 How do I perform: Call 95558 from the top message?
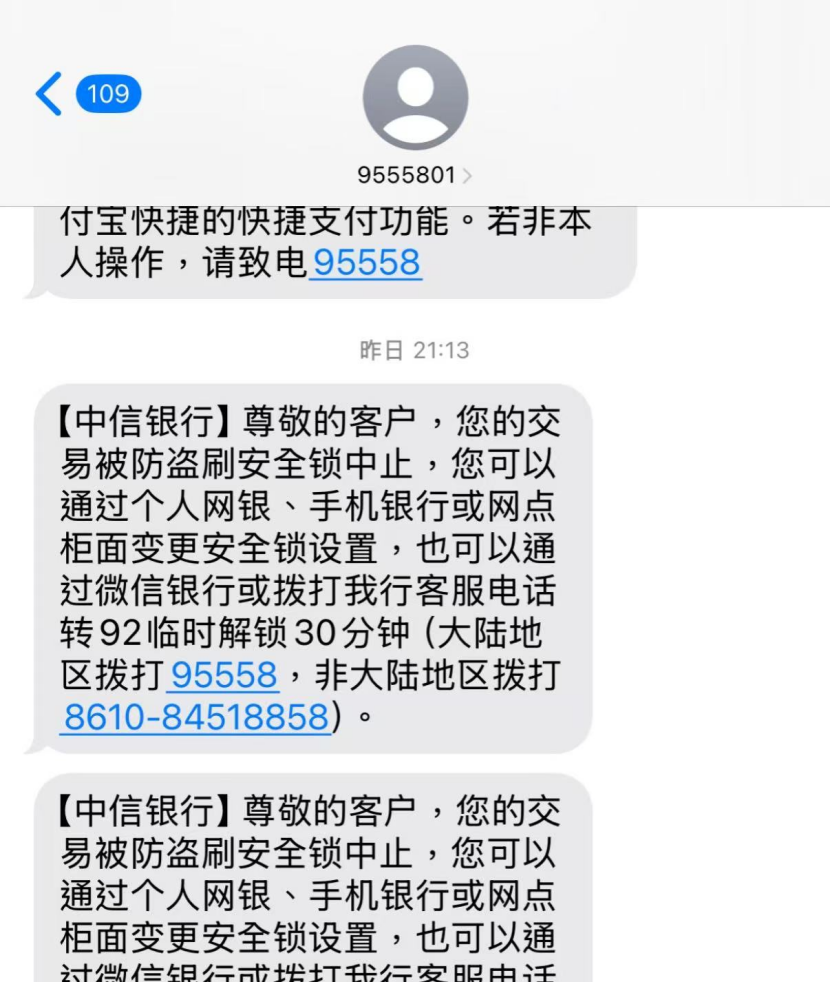pyautogui.click(x=365, y=262)
